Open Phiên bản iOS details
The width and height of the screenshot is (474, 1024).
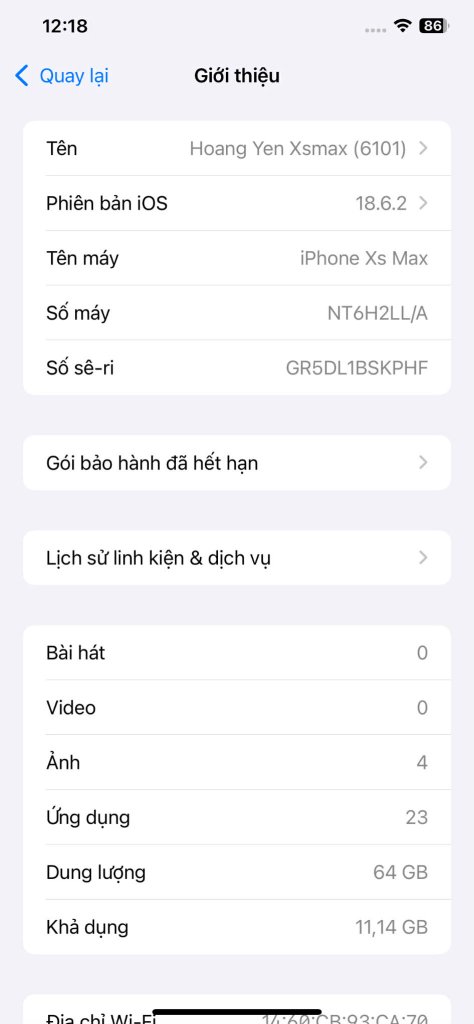click(237, 203)
